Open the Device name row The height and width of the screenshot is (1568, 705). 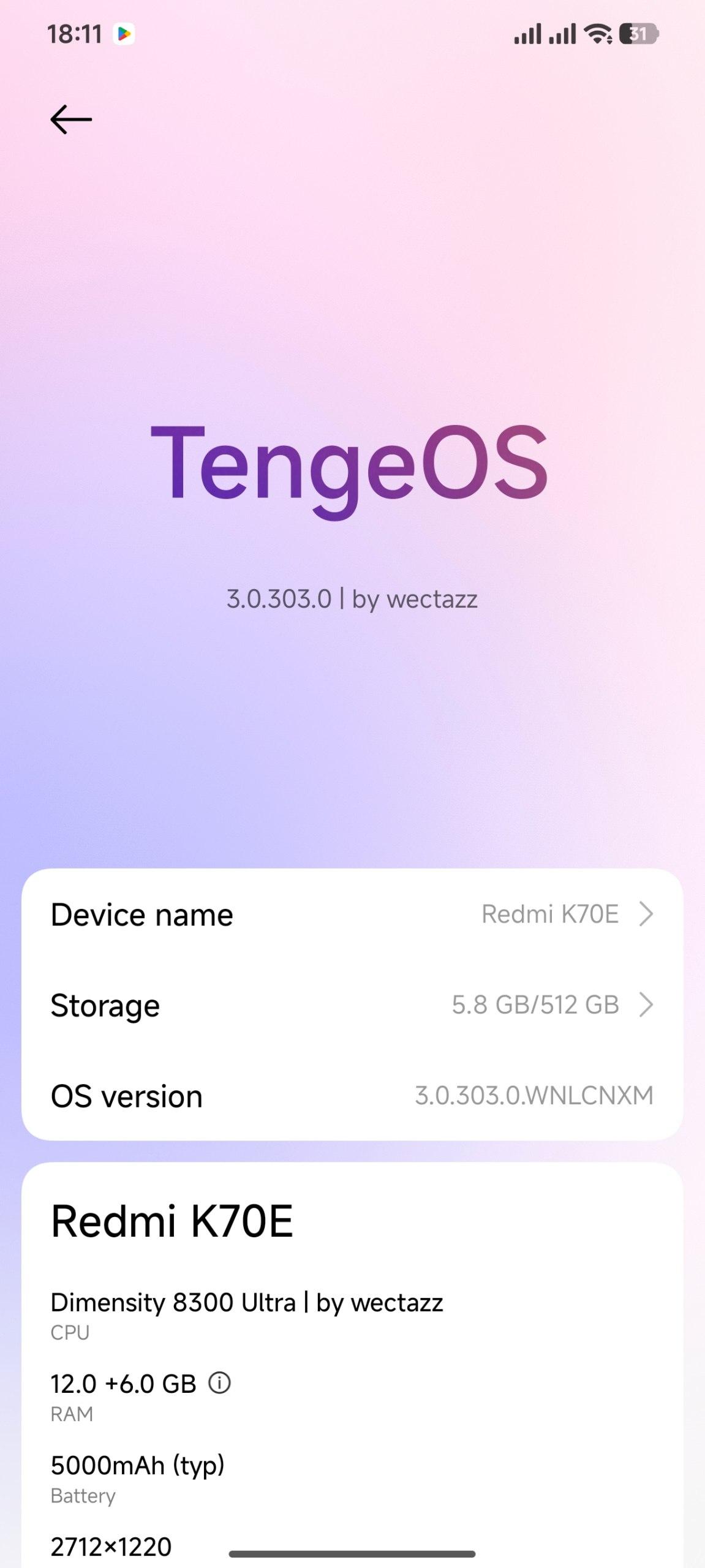pyautogui.click(x=352, y=914)
